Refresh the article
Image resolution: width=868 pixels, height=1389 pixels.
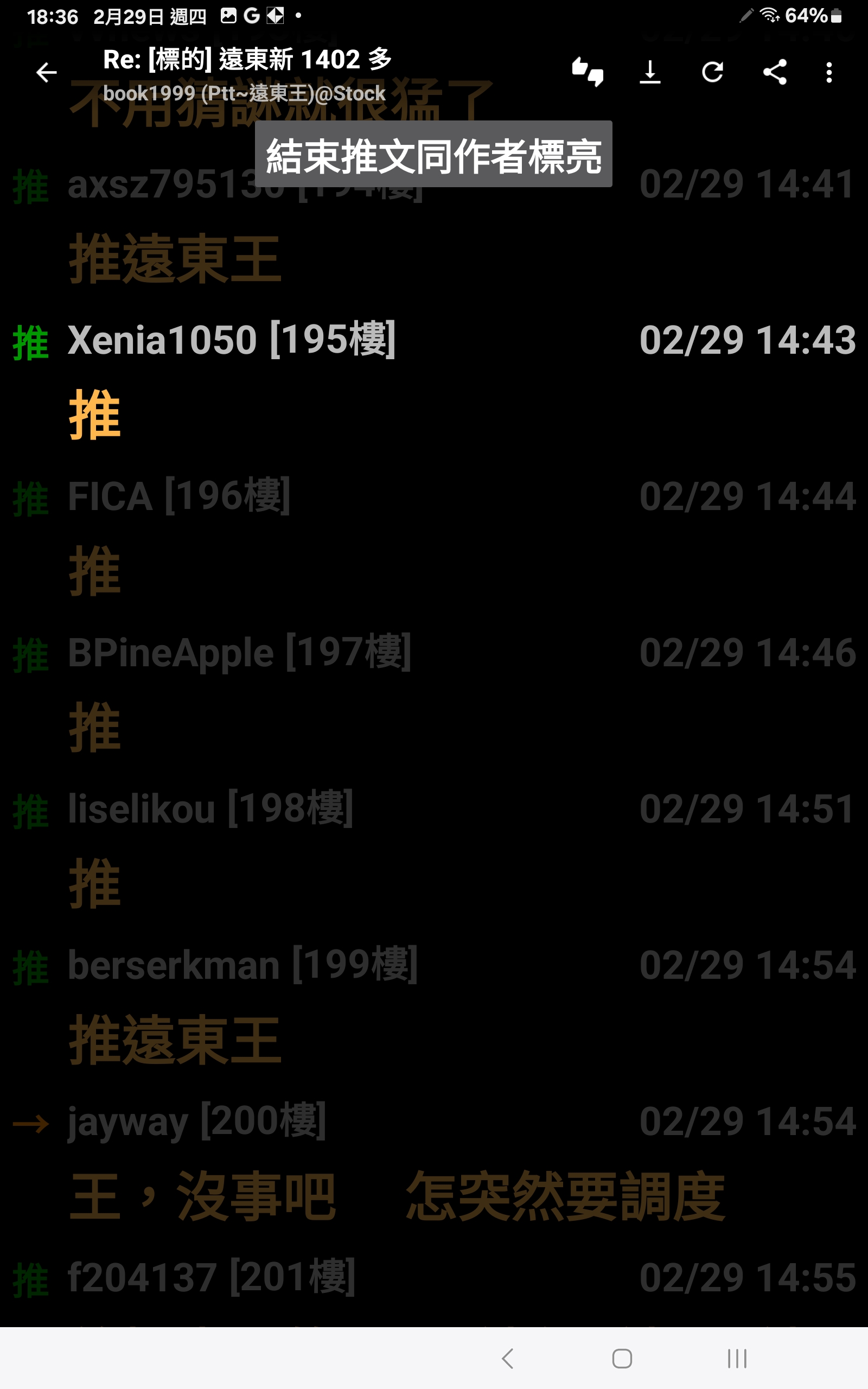point(712,72)
